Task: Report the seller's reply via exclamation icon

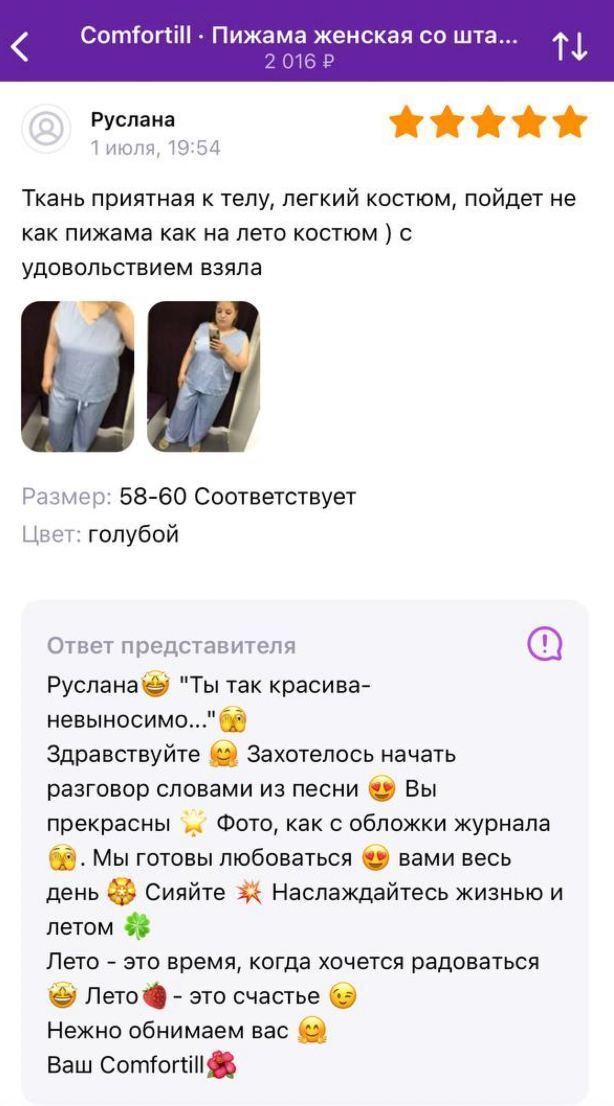Action: pos(544,643)
